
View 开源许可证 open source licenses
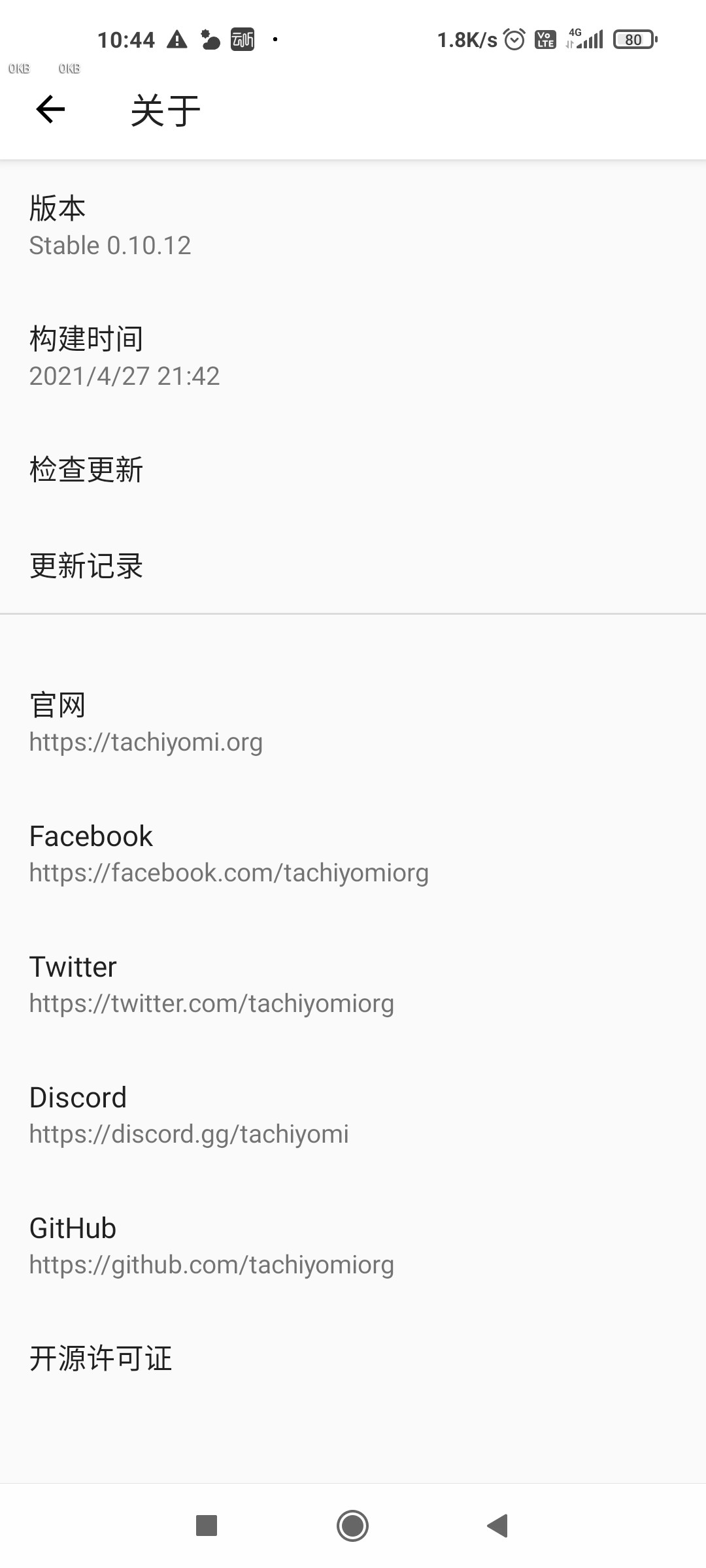(353, 1359)
